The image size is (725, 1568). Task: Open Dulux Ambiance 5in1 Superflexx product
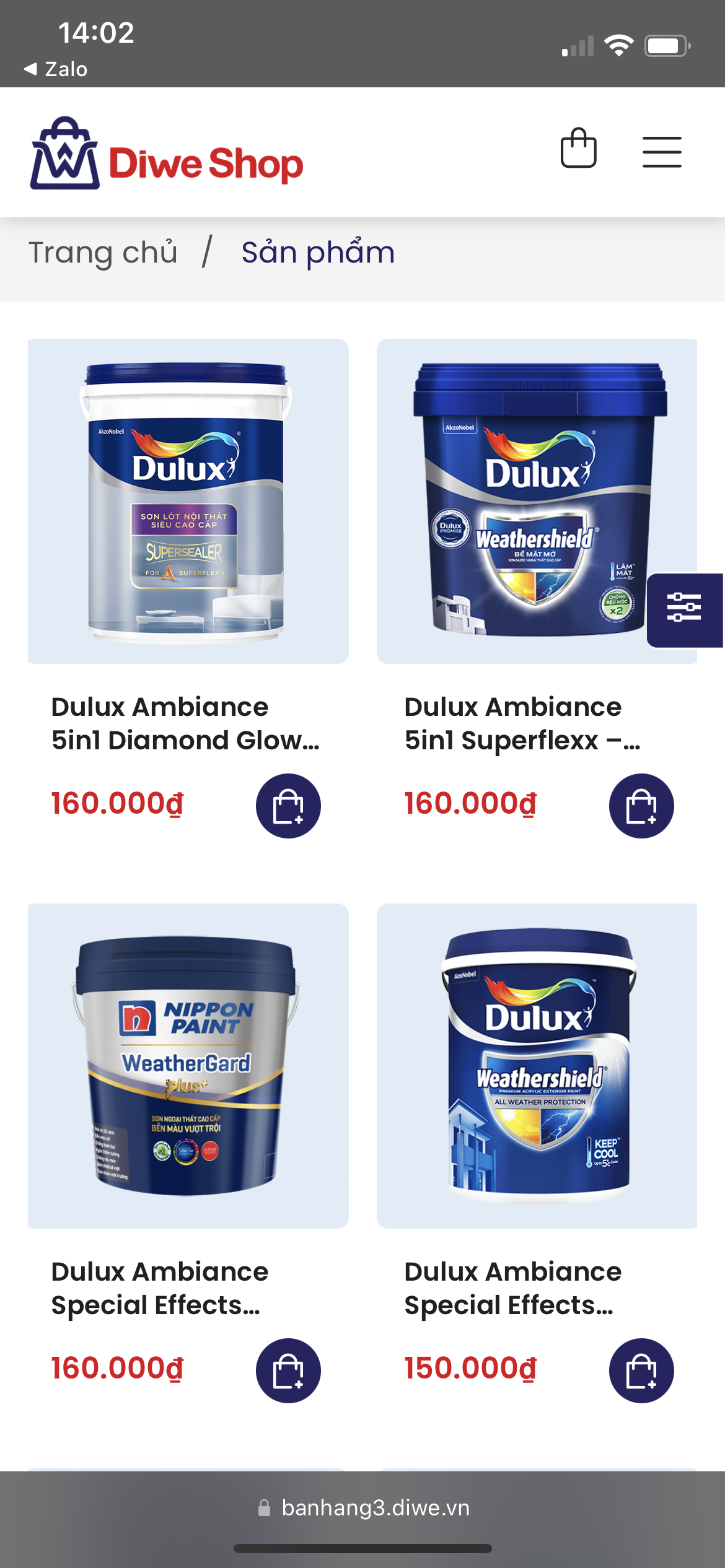[x=522, y=723]
